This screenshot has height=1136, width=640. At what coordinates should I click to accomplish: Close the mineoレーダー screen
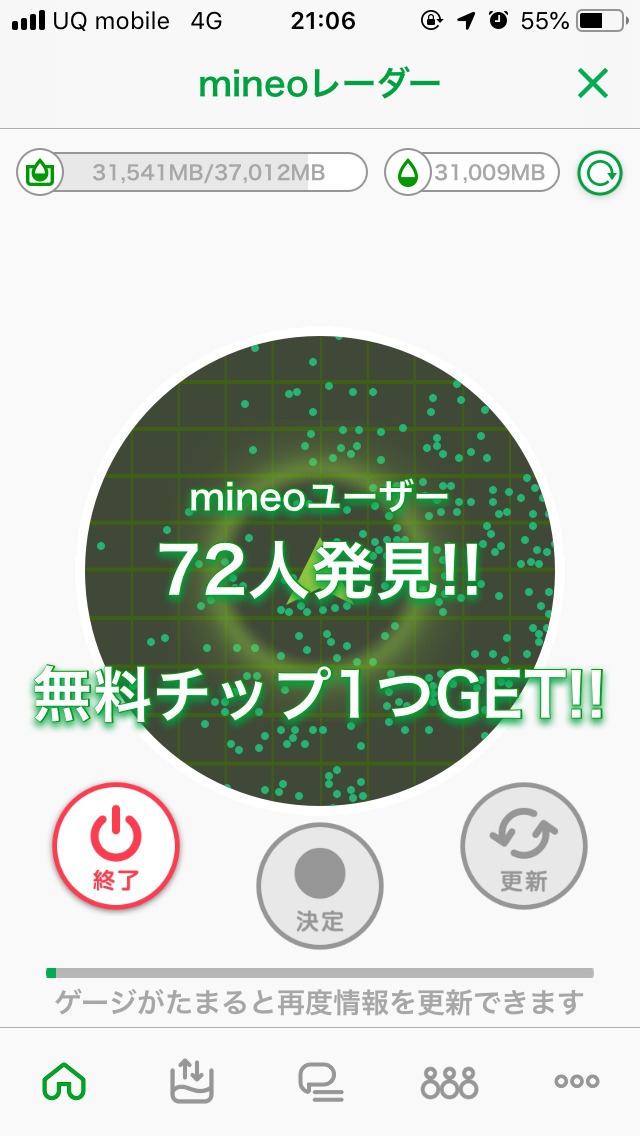[x=593, y=85]
